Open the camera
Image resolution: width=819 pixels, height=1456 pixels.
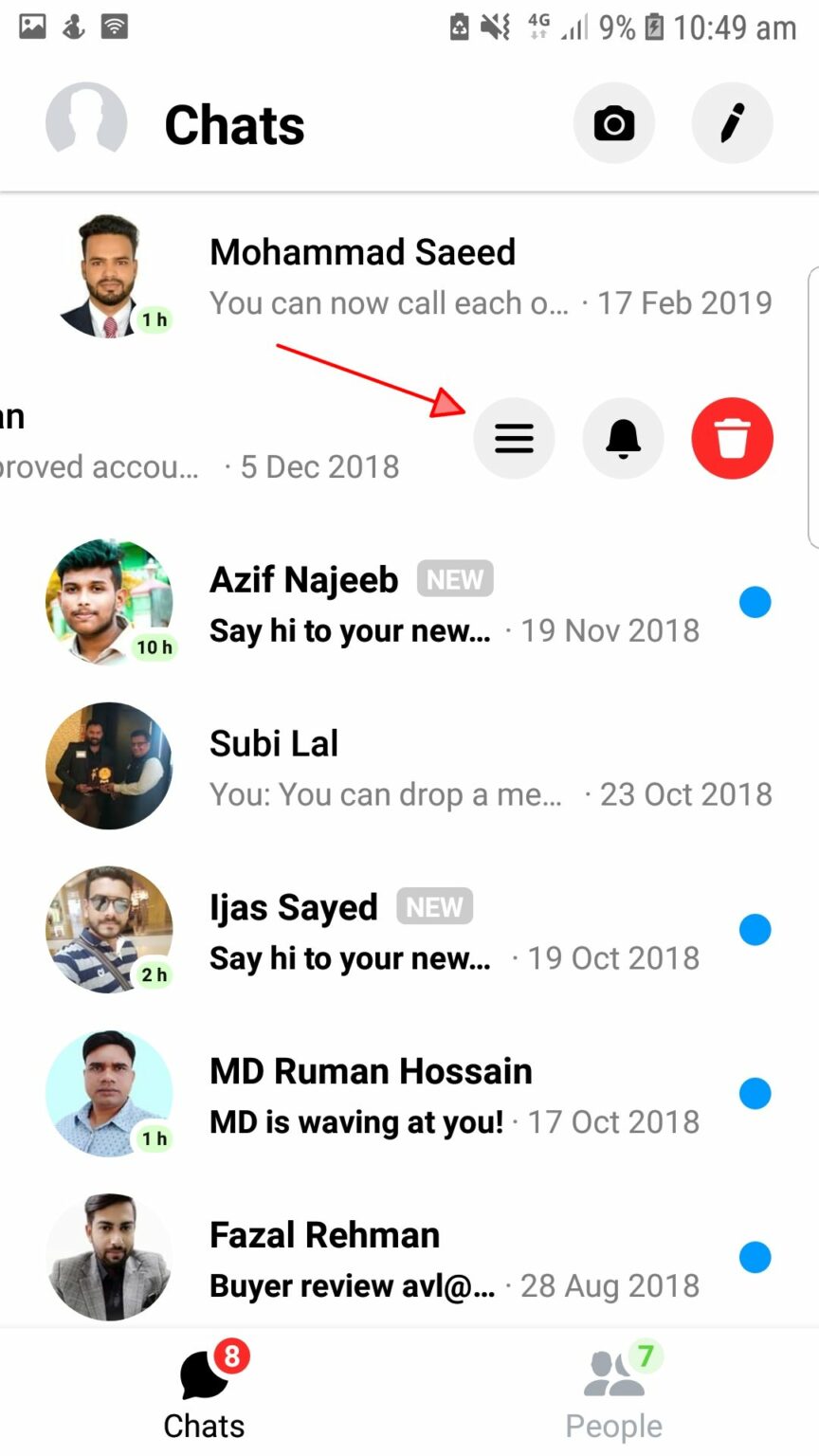[613, 124]
